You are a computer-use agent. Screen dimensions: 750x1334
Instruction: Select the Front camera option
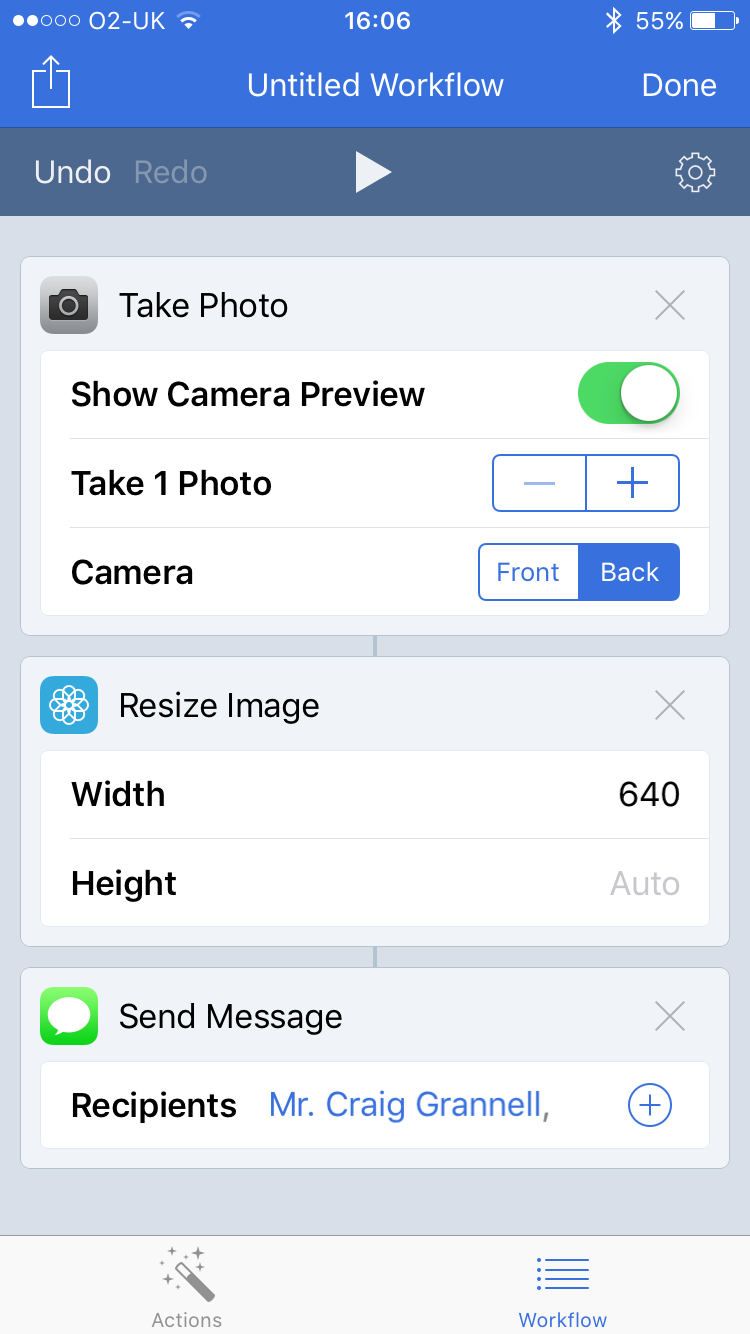tap(528, 572)
